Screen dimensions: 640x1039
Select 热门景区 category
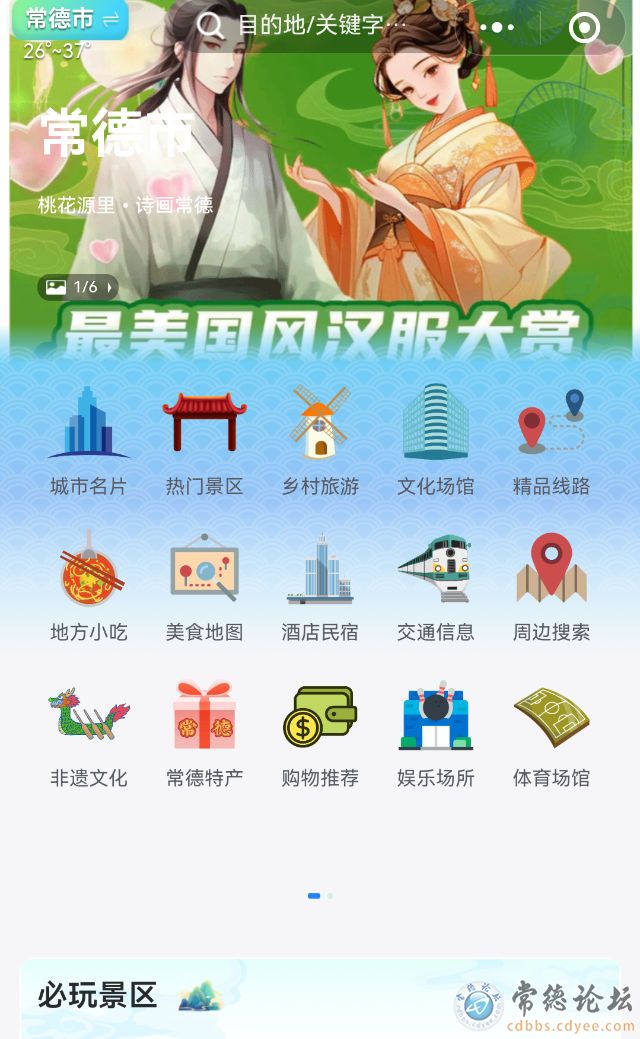click(204, 441)
